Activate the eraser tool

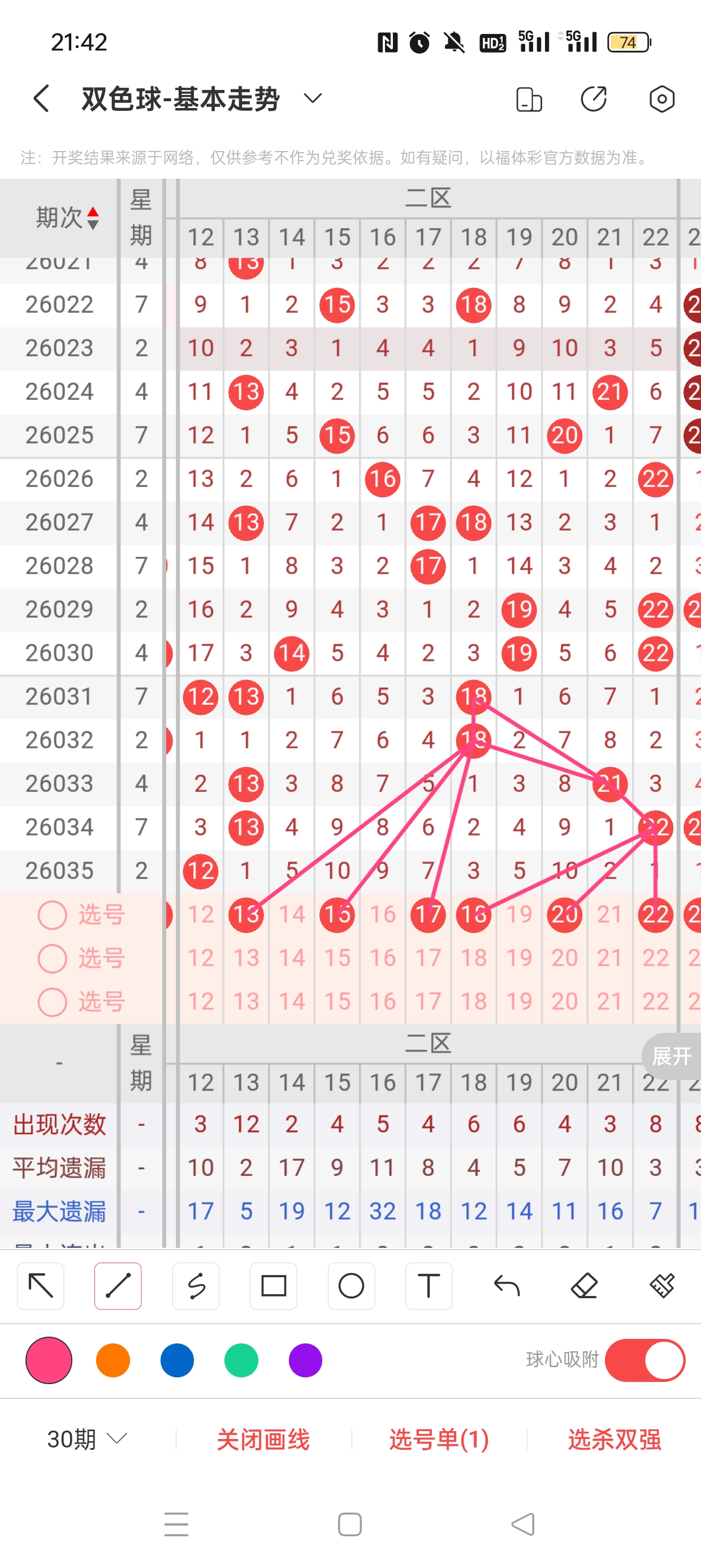pos(584,1286)
